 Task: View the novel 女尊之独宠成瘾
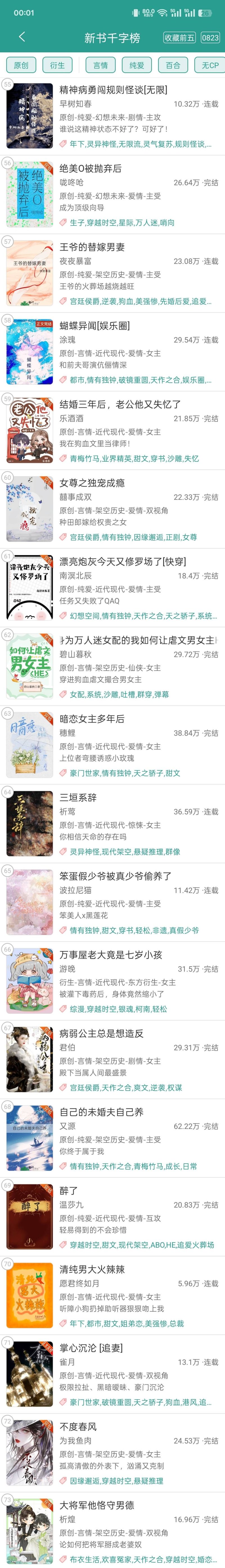pyautogui.click(x=92, y=483)
